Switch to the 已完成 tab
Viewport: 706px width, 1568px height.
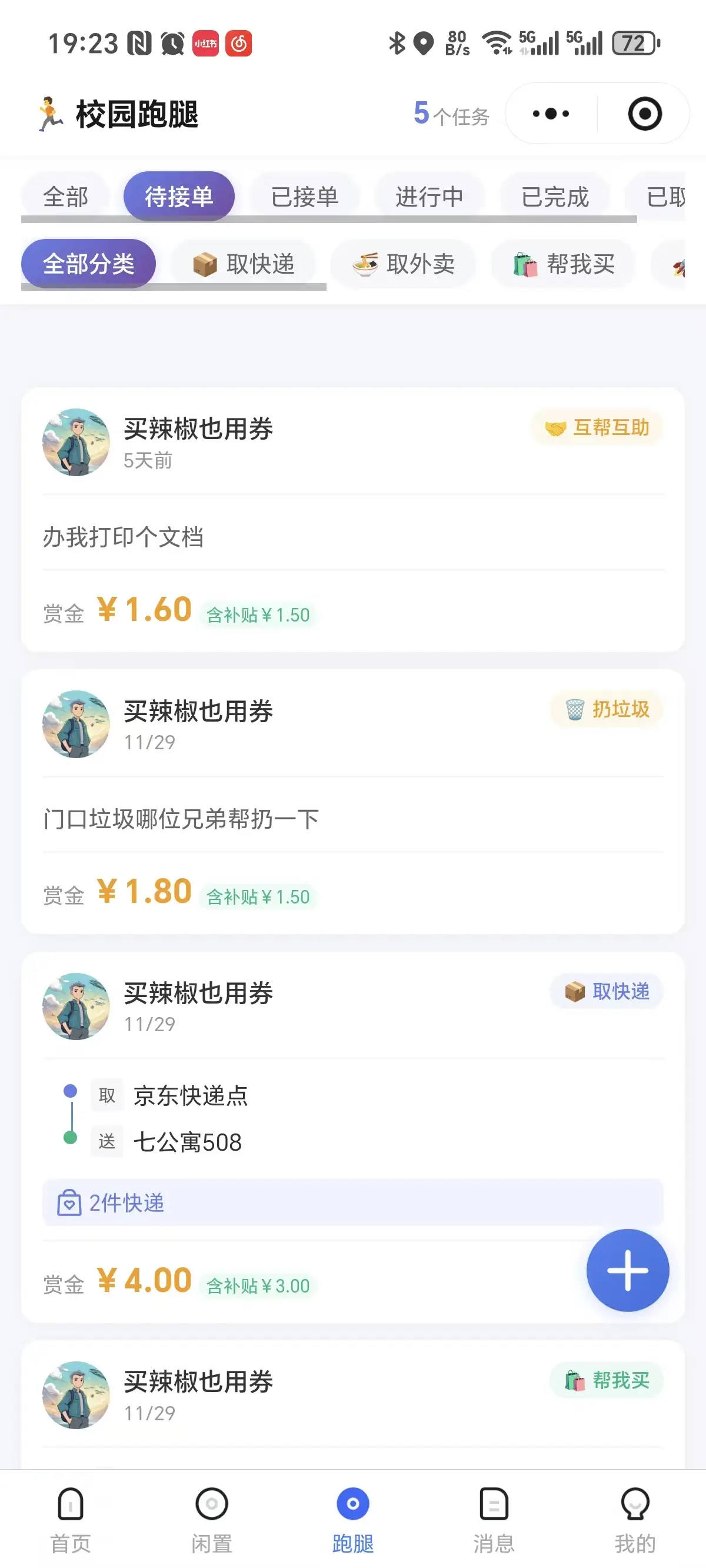pos(554,197)
